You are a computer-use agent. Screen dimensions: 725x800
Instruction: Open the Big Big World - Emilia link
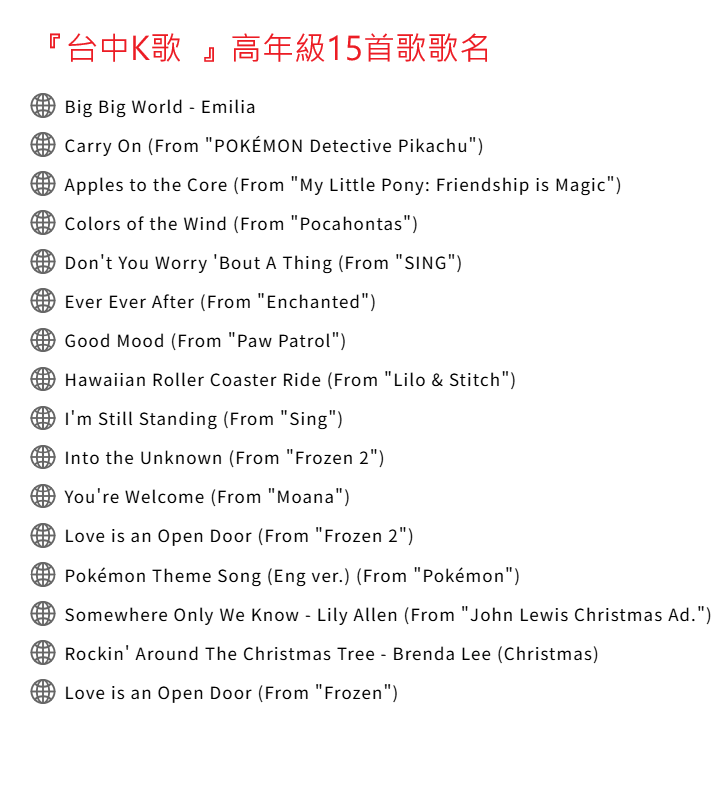[160, 107]
